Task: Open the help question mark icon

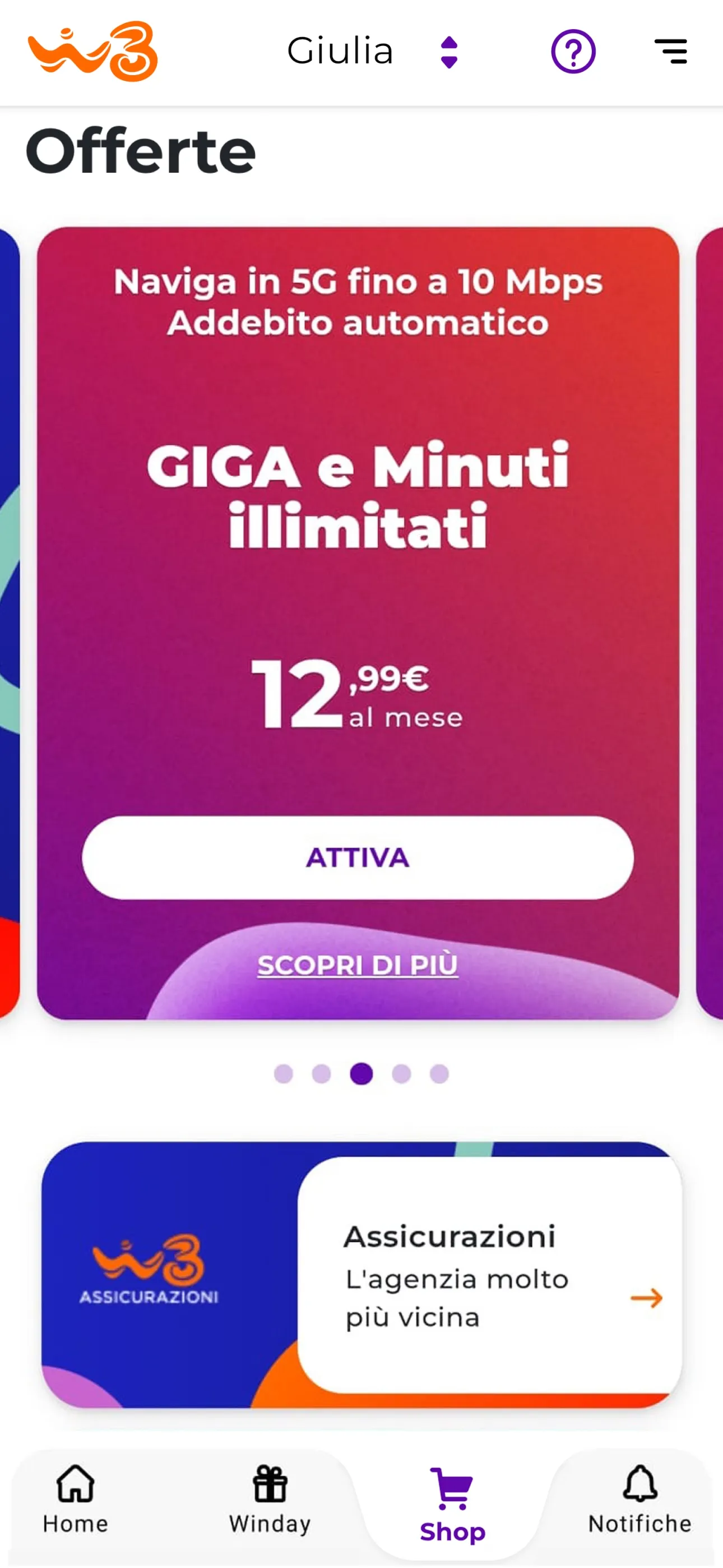Action: (573, 52)
